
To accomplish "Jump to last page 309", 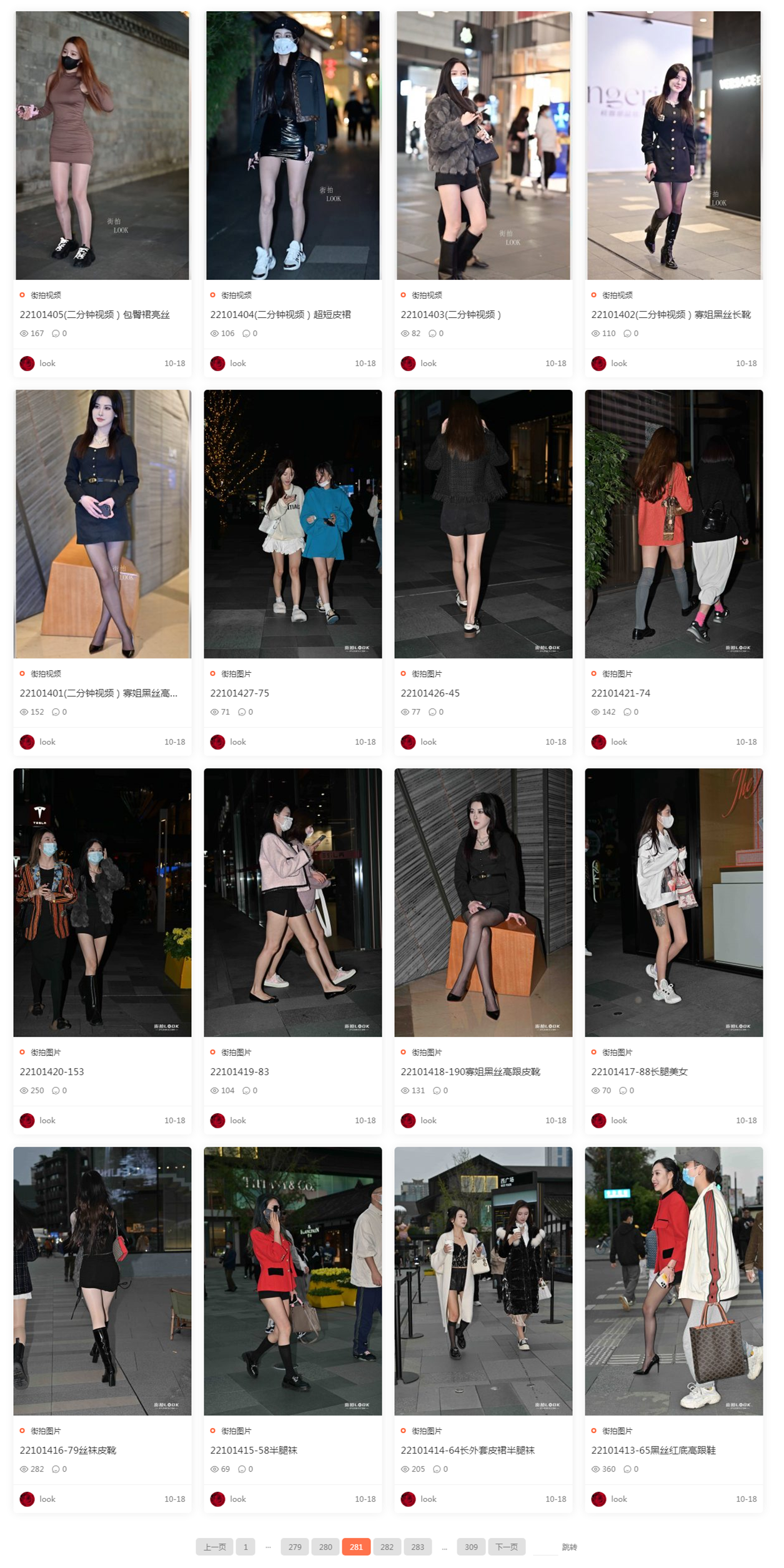I will tap(471, 1547).
